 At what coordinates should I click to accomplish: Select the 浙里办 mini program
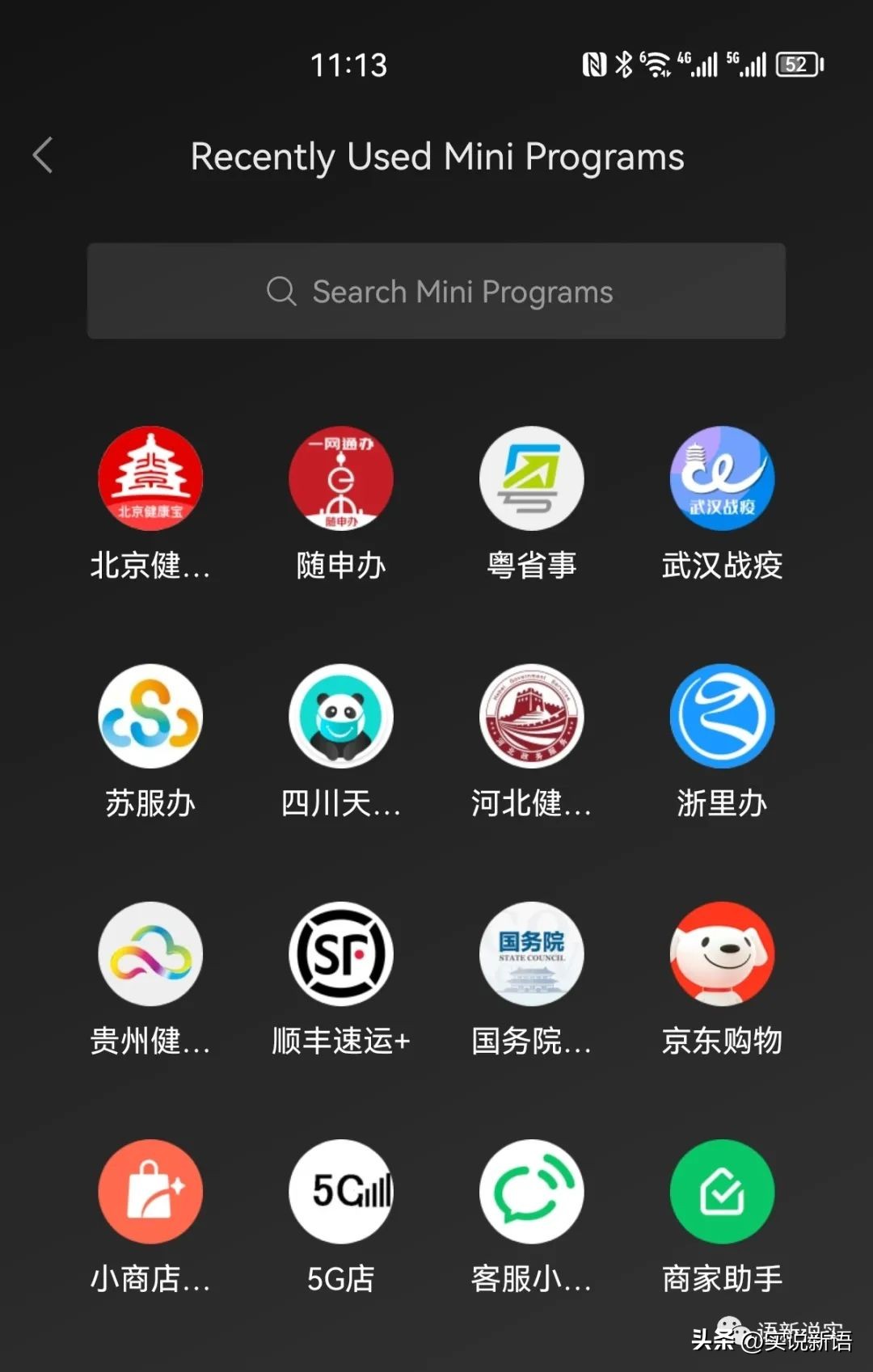click(722, 717)
